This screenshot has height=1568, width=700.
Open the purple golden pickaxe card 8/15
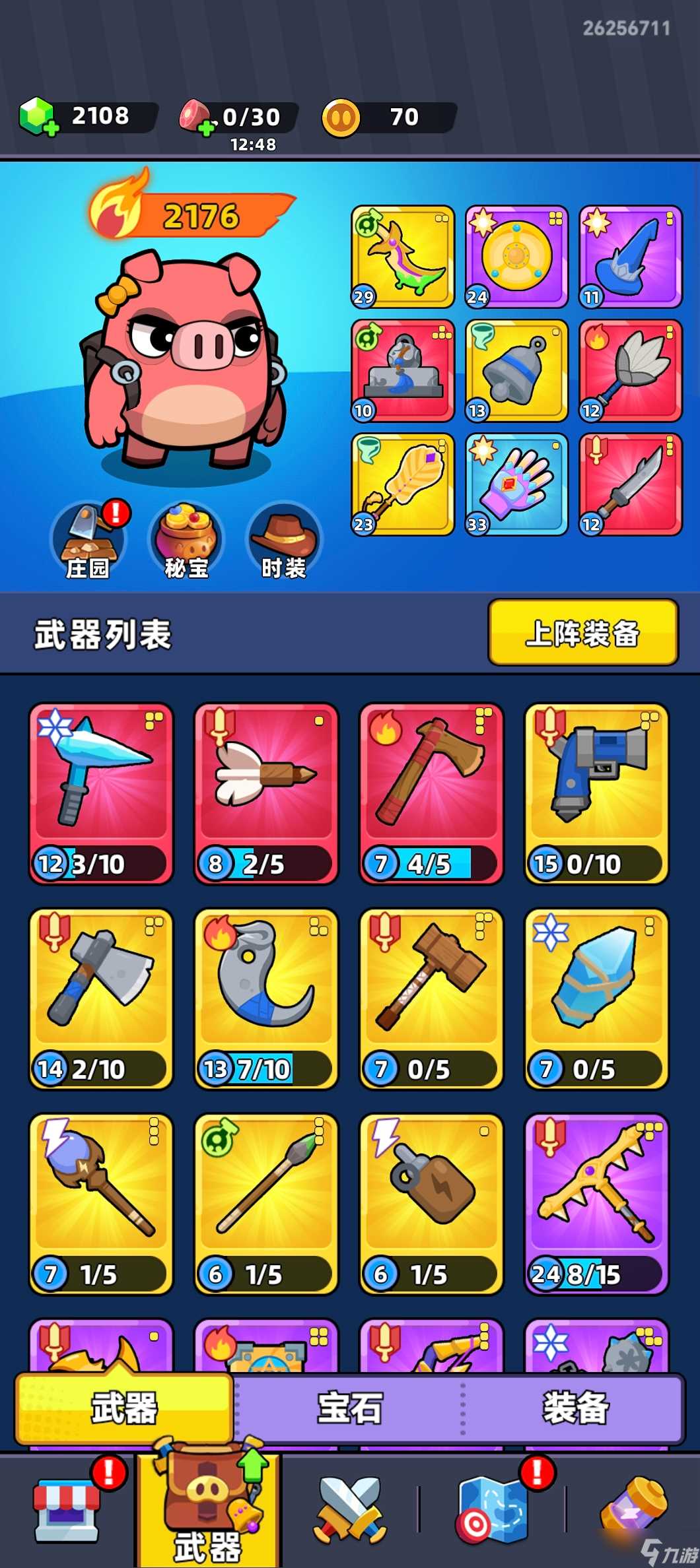[x=596, y=1204]
